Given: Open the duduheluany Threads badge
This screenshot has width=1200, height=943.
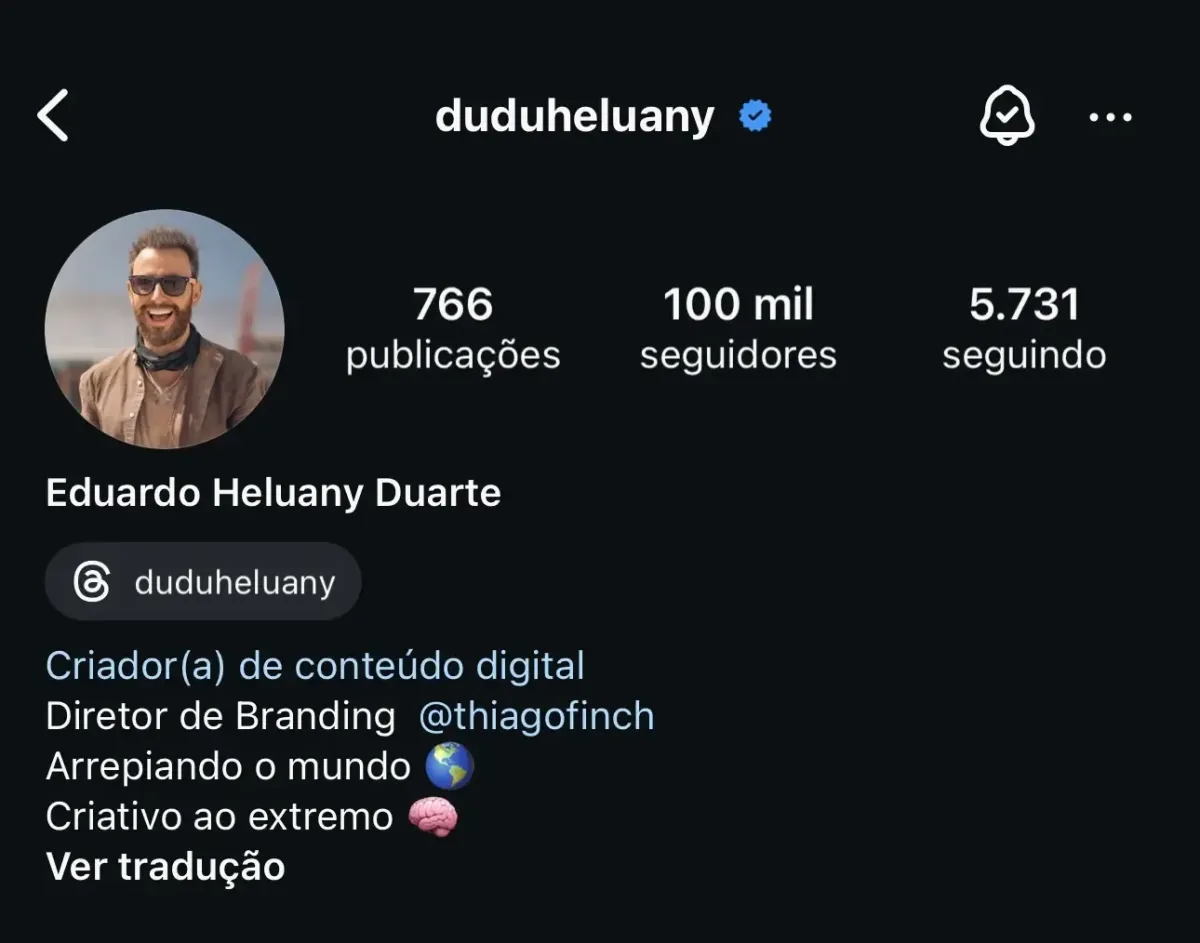Looking at the screenshot, I should 203,582.
